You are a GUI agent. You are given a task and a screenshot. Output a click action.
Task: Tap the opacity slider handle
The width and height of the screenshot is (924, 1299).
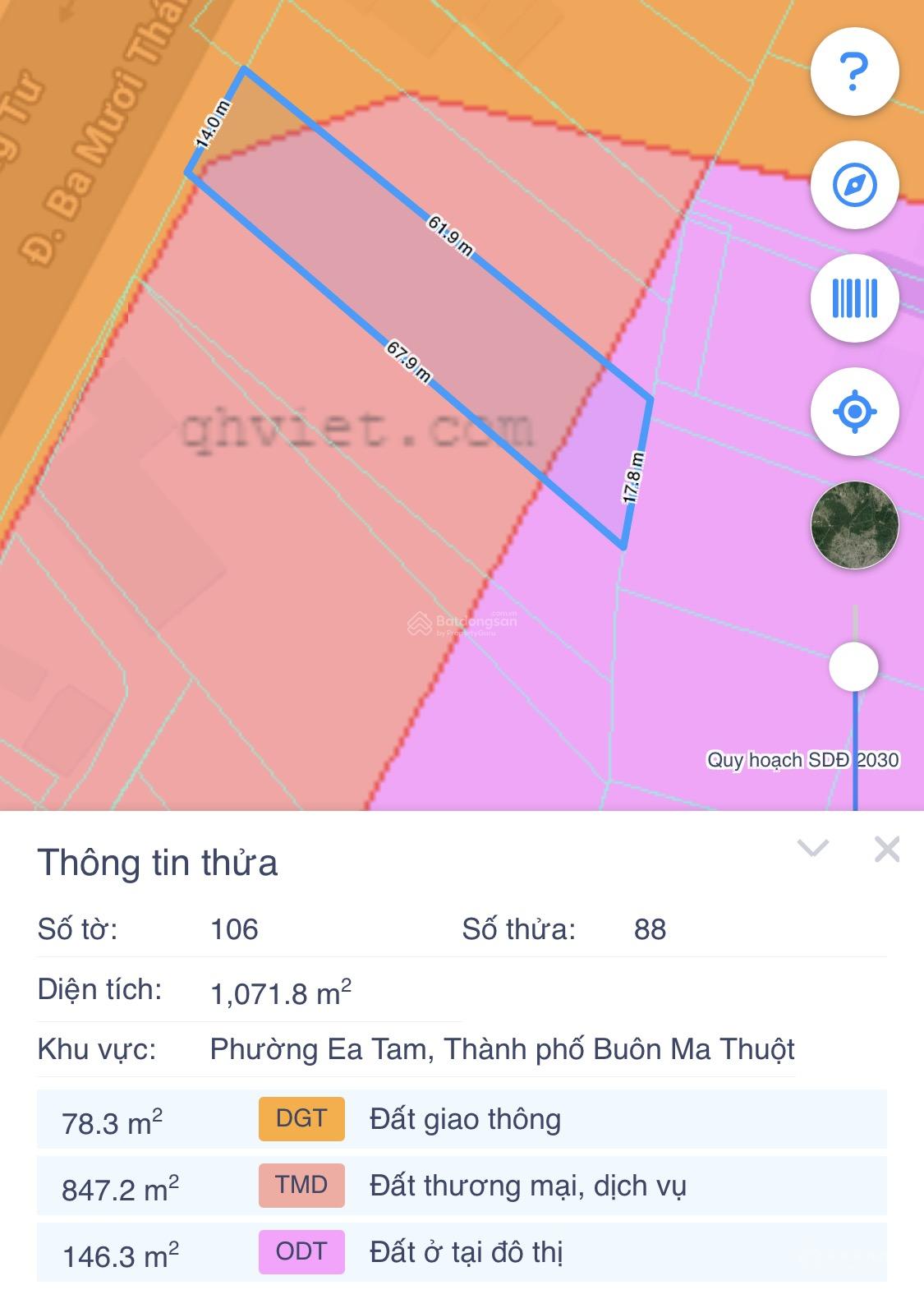point(853,666)
